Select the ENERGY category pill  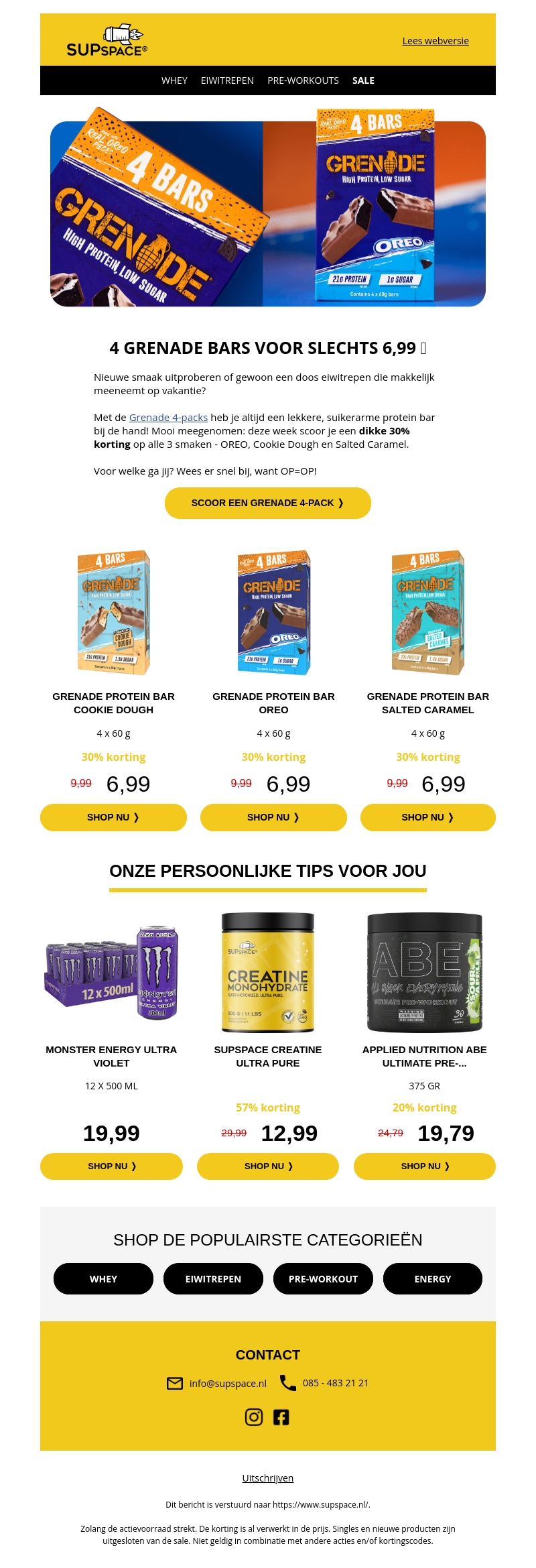(x=433, y=1278)
